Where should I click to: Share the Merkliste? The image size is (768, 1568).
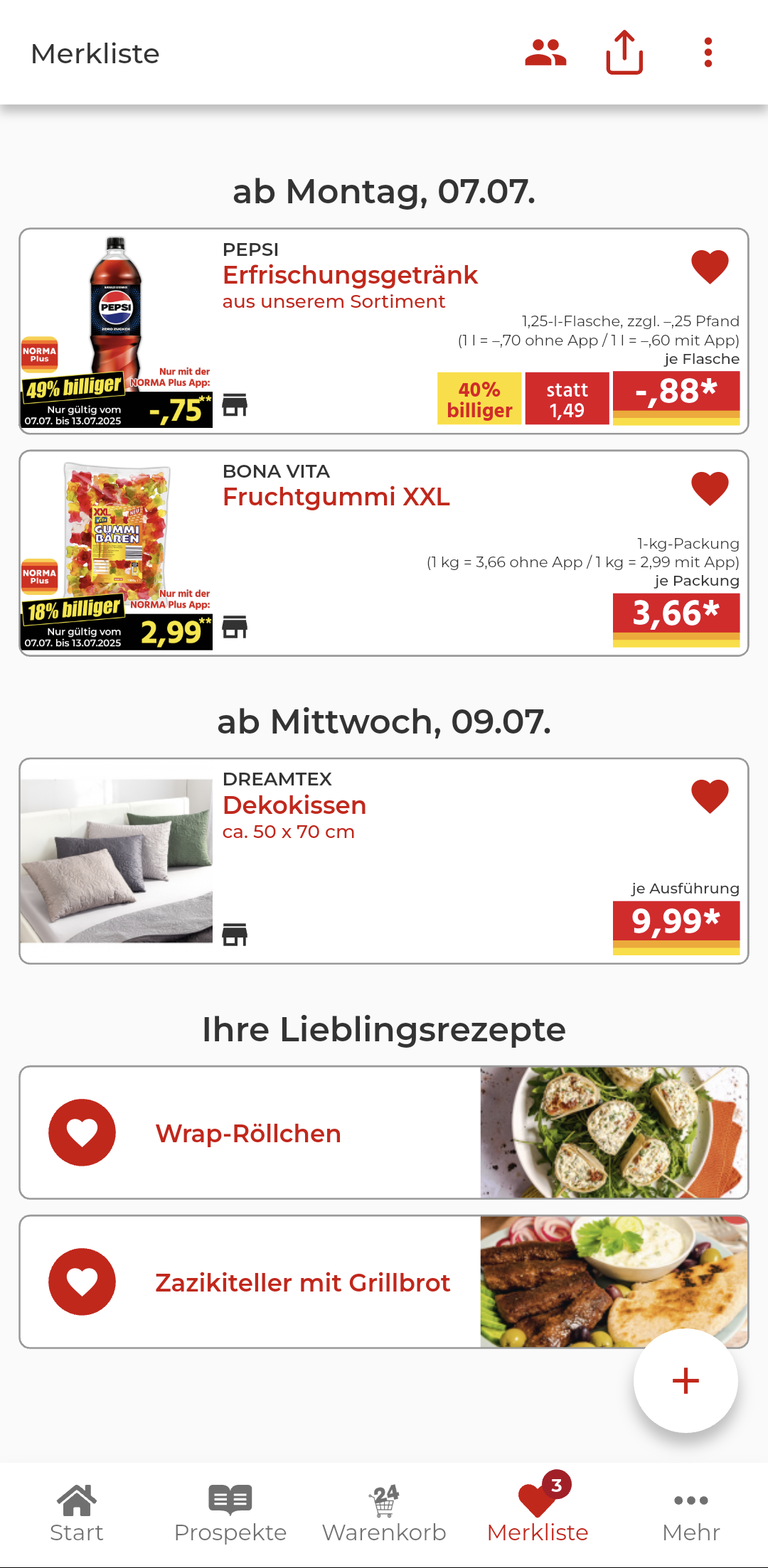pyautogui.click(x=624, y=53)
